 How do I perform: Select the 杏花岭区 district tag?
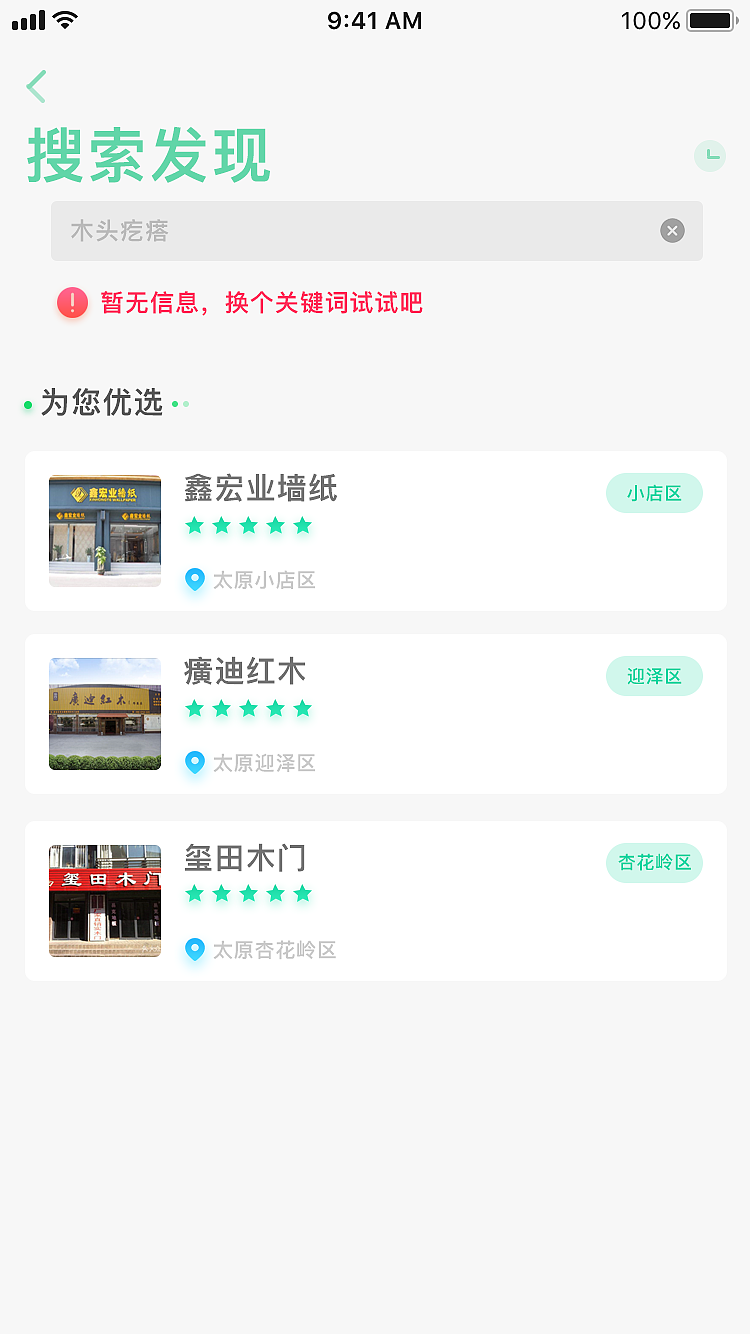(654, 862)
